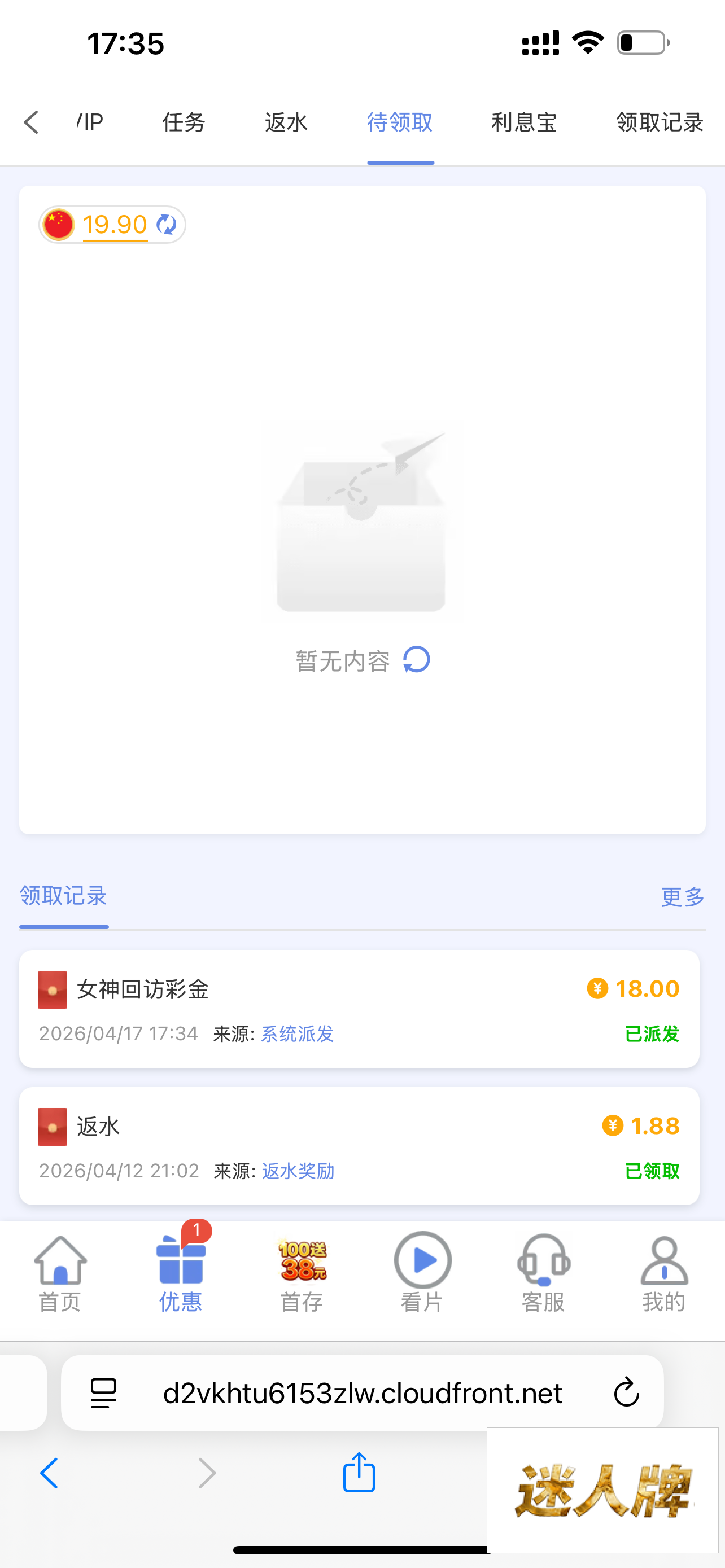Reload the empty 暂无内容 list
The width and height of the screenshot is (725, 1568).
click(x=417, y=660)
